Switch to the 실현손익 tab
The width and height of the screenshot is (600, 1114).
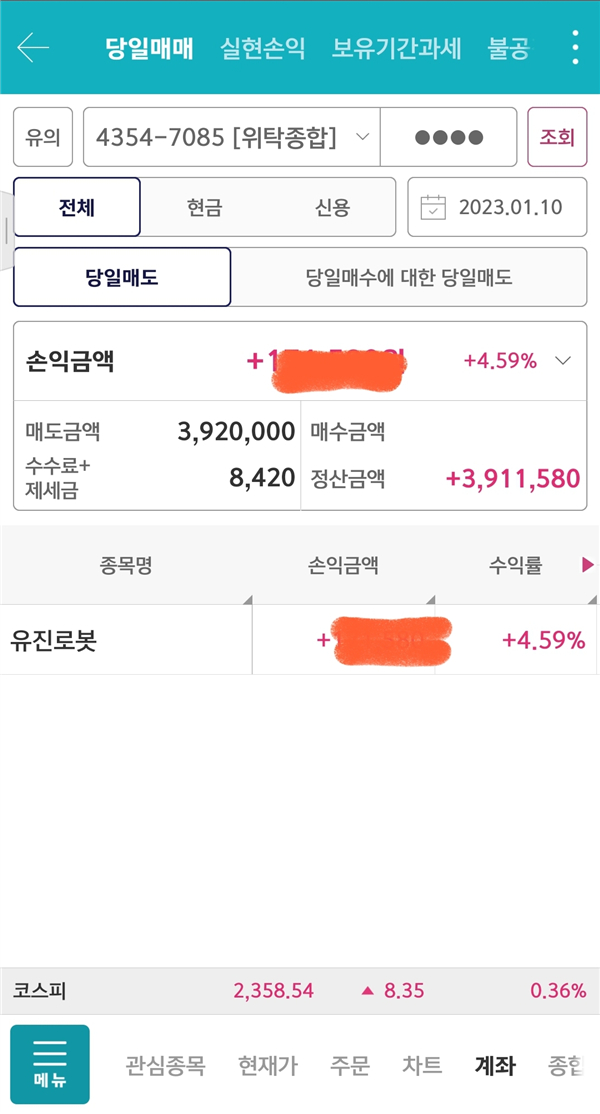click(x=262, y=48)
